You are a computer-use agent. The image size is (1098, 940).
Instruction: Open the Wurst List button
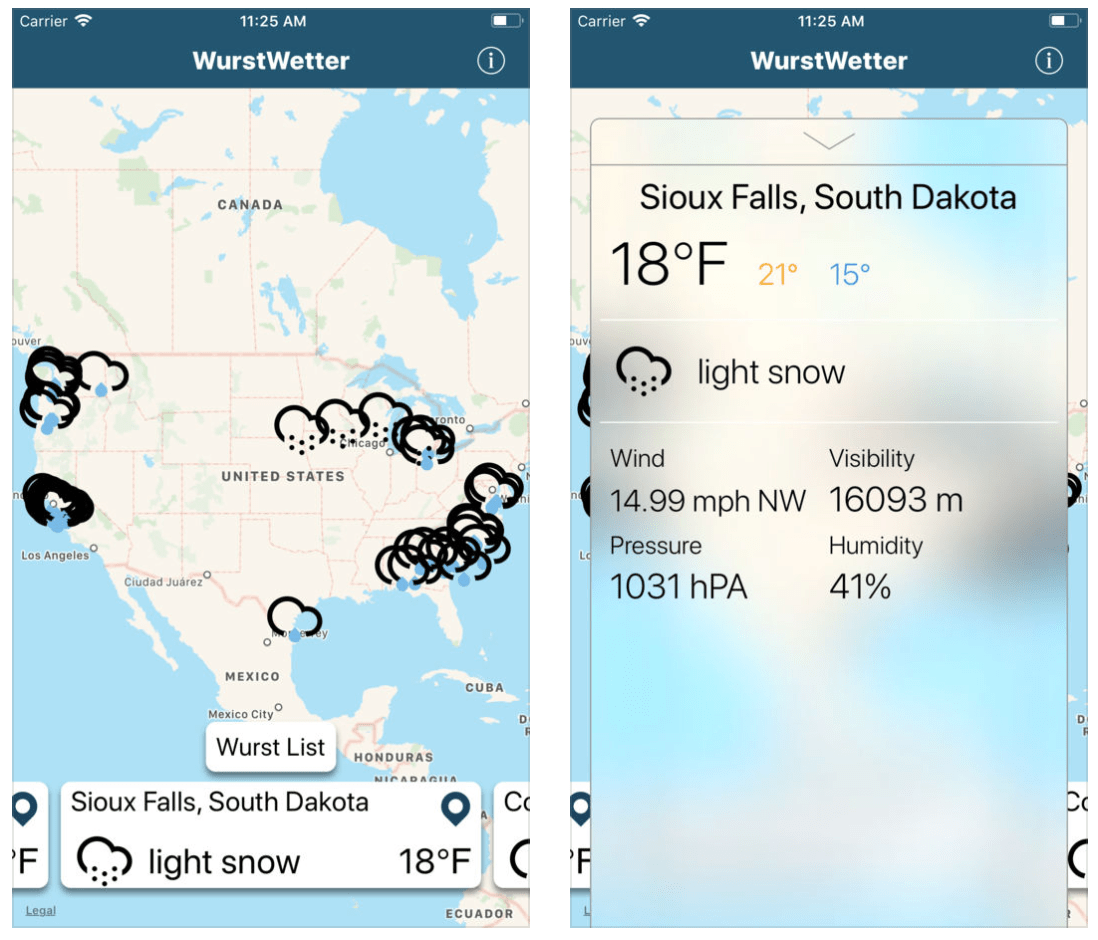(271, 747)
